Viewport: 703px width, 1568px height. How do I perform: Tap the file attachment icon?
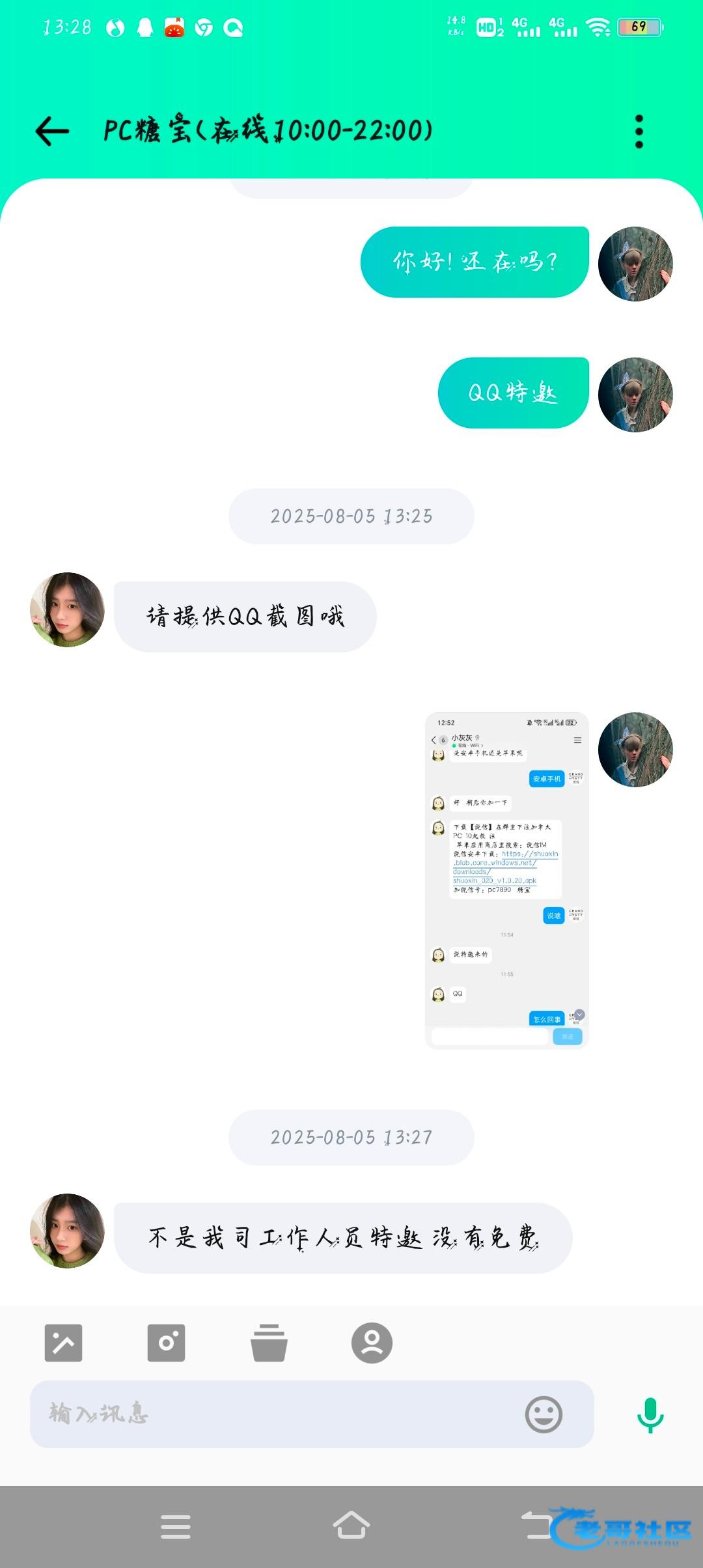tap(269, 1343)
